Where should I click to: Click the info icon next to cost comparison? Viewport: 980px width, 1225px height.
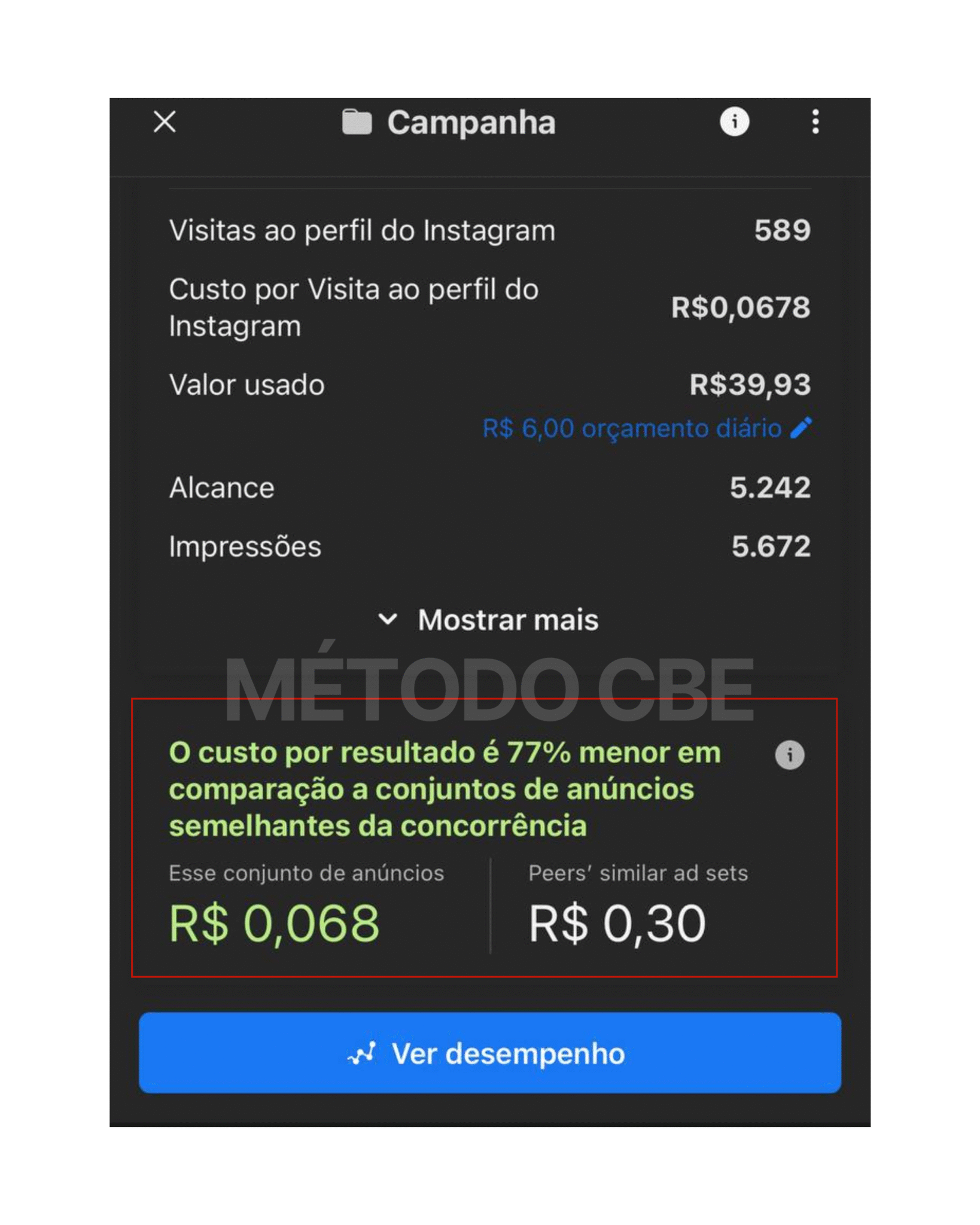tap(789, 756)
